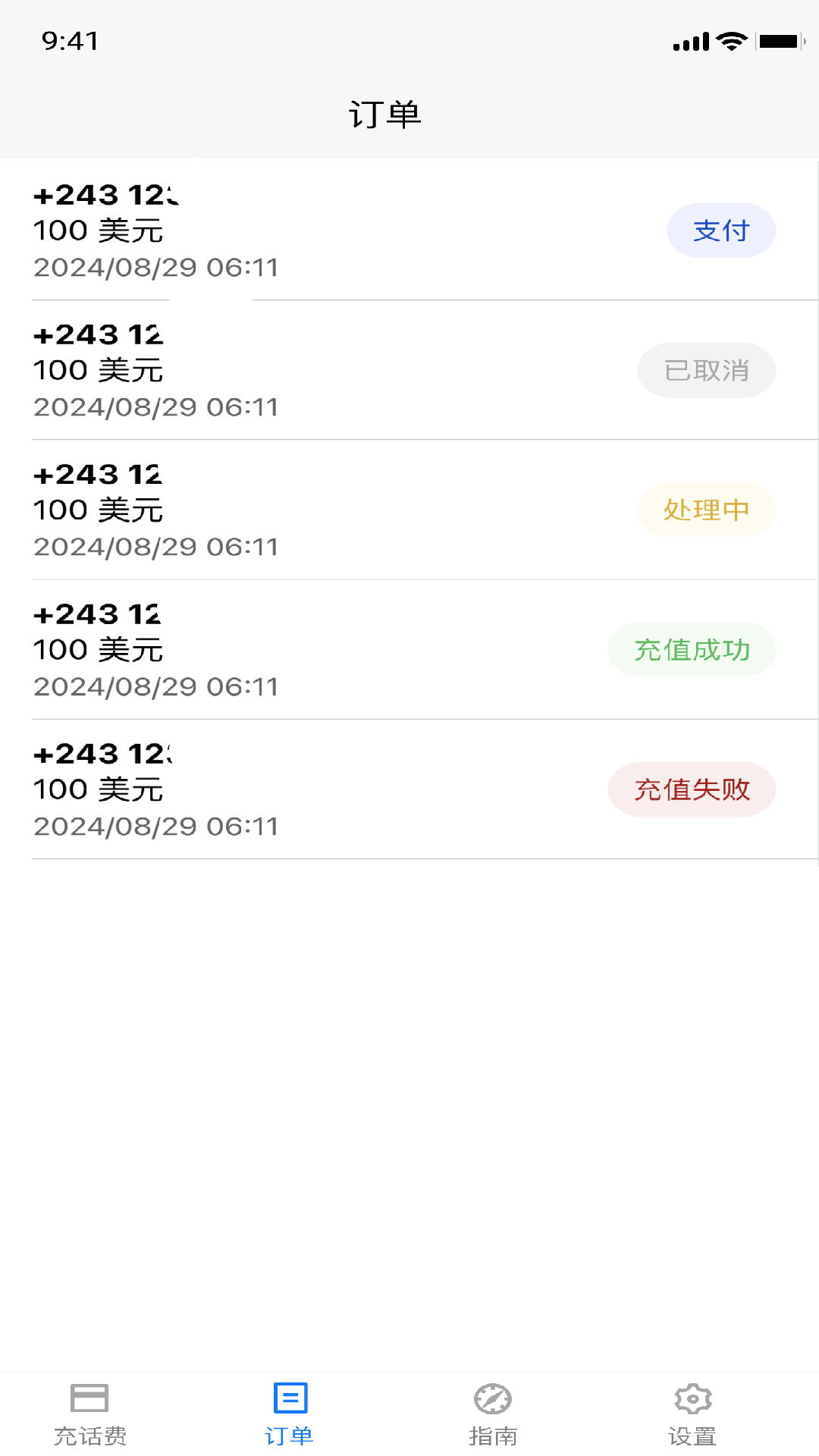This screenshot has width=819, height=1456.
Task: Tap the cellular signal bars icon
Action: 690,42
